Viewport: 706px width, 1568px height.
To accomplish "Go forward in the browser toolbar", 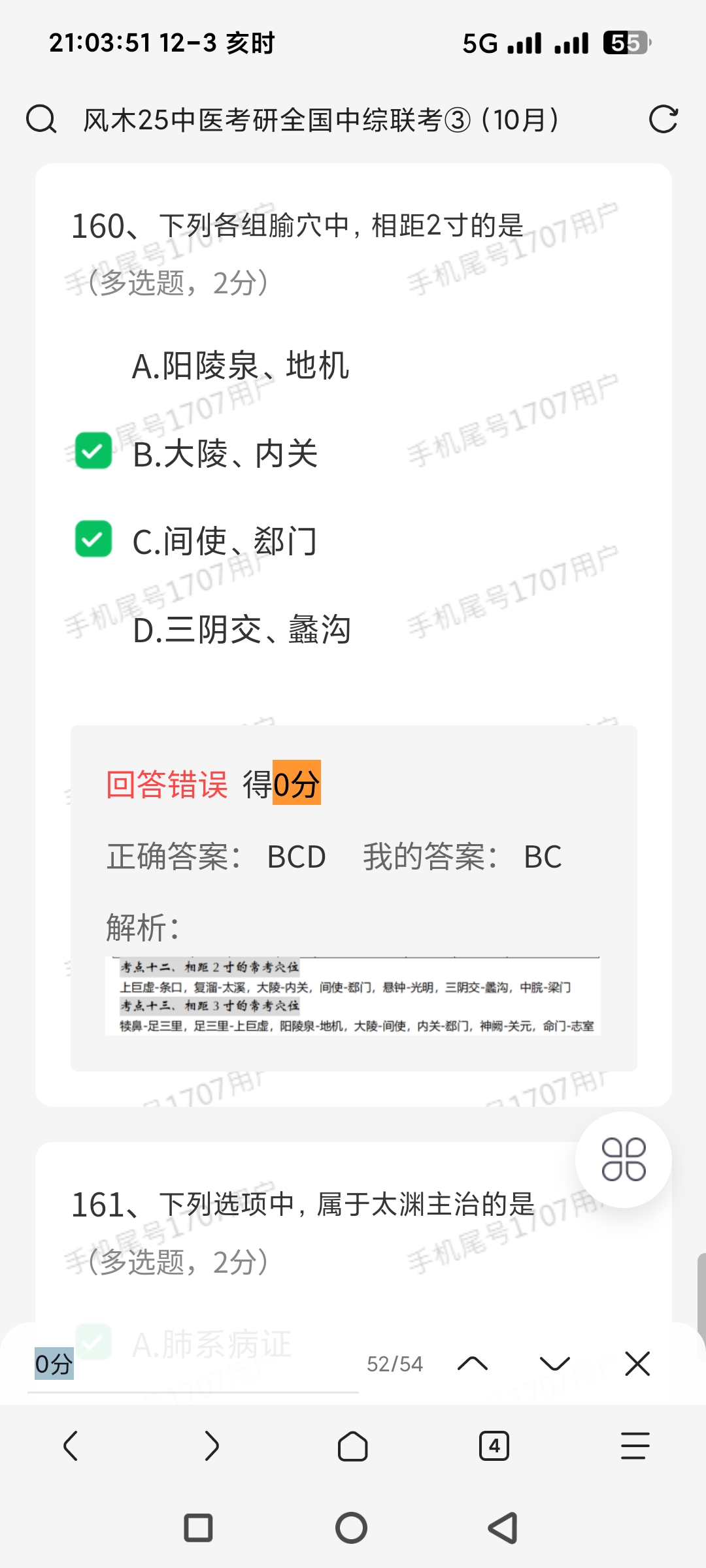I will coord(212,1446).
